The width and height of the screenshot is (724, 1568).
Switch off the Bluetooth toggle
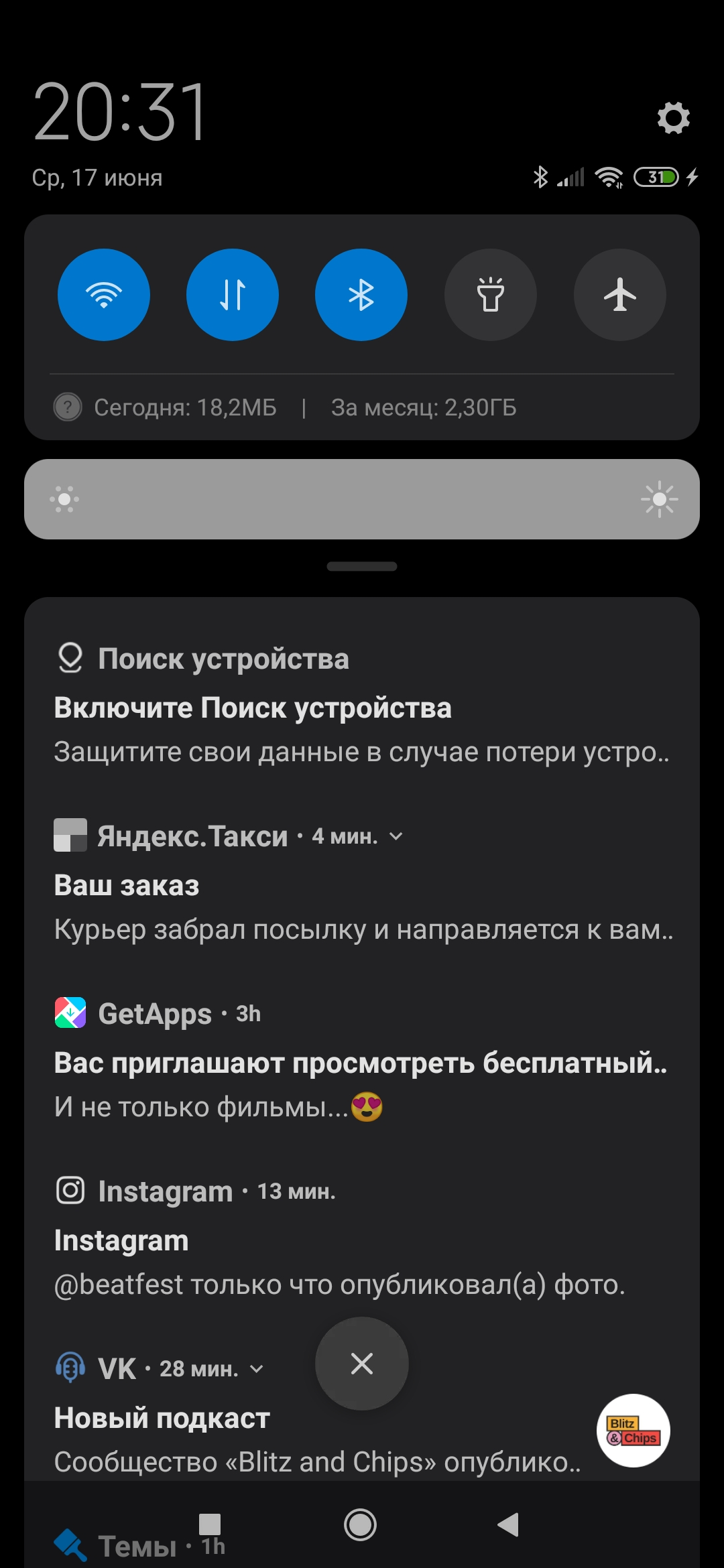tap(361, 295)
